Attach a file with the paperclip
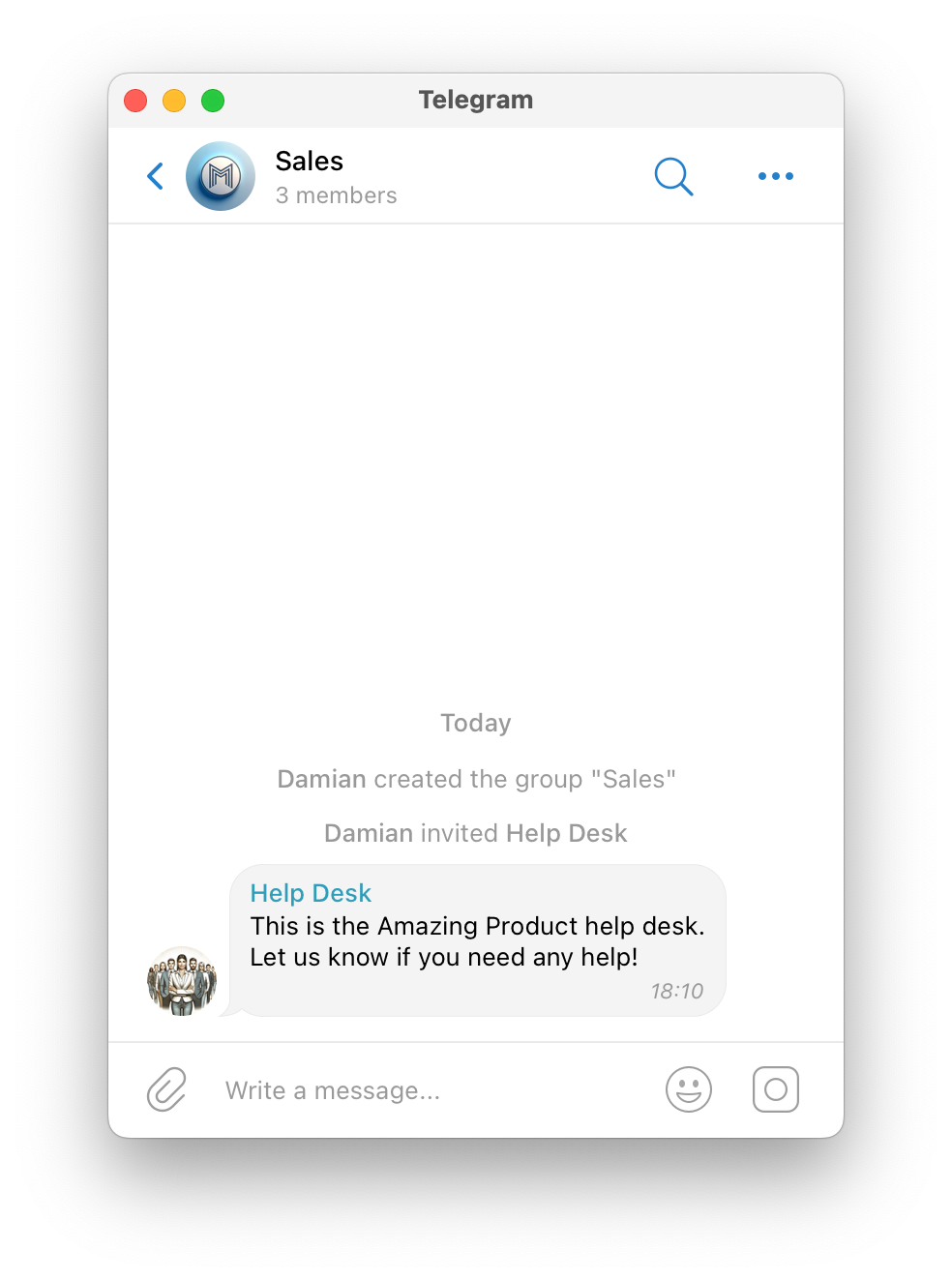952x1281 pixels. pyautogui.click(x=166, y=1089)
